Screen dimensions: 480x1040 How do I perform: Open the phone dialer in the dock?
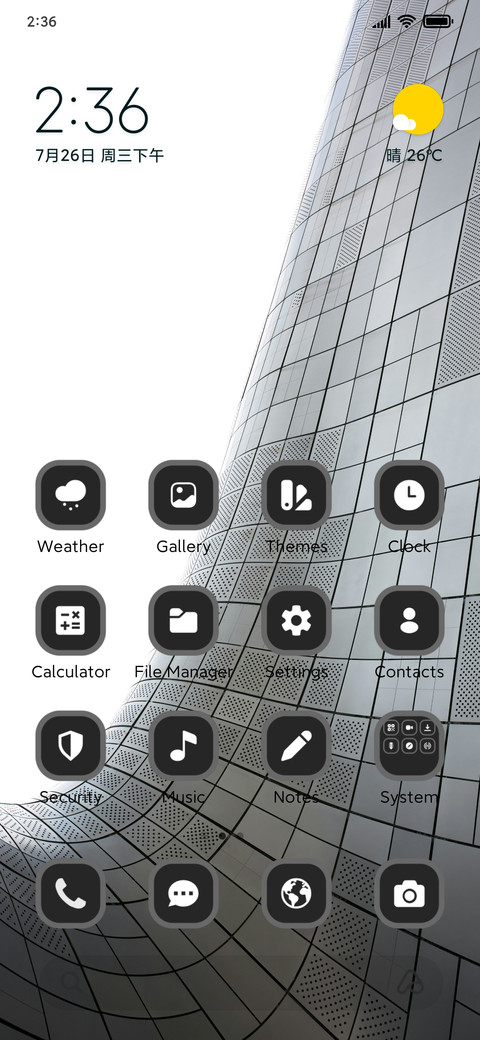point(70,894)
